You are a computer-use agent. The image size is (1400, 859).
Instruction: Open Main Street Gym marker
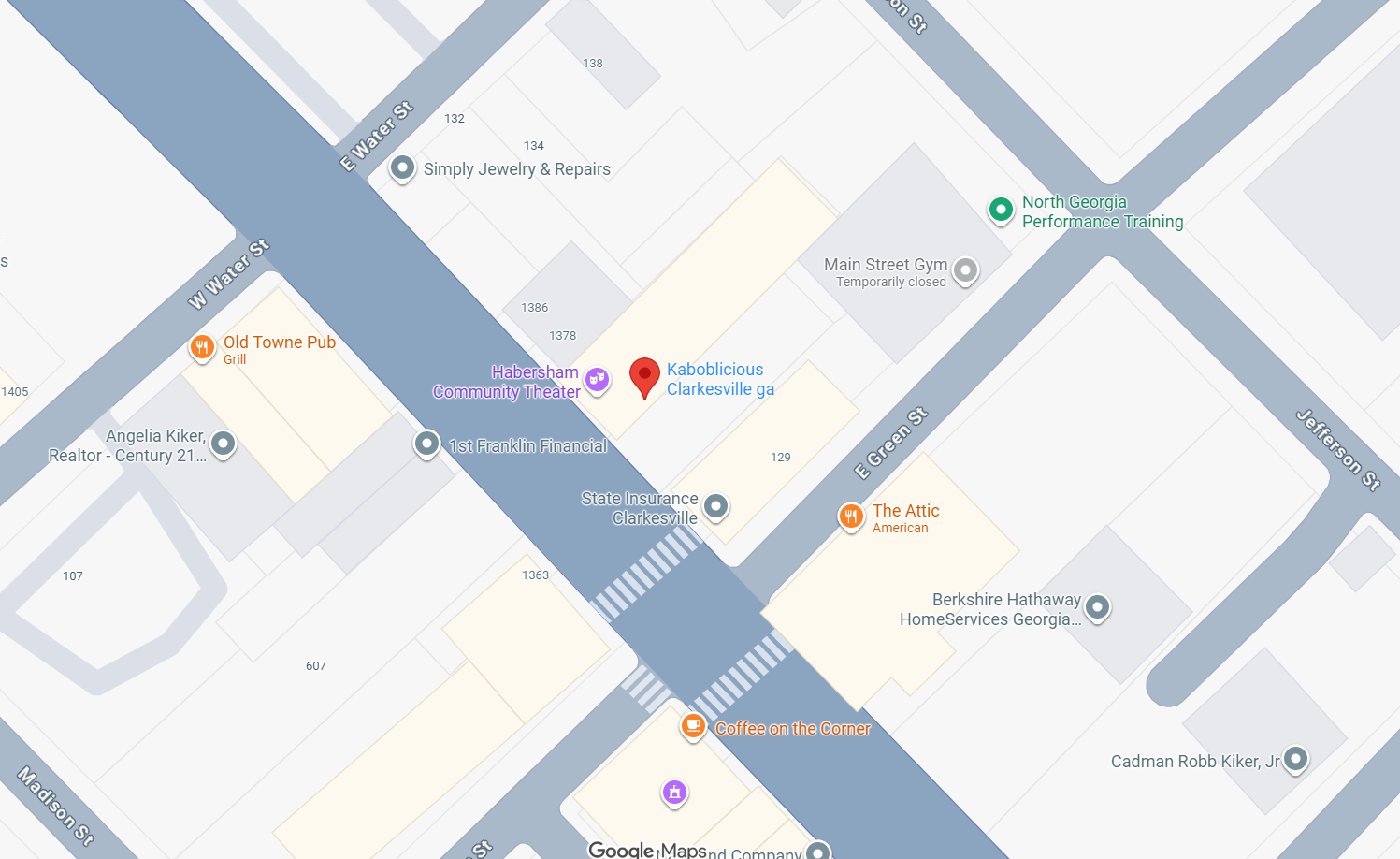965,270
